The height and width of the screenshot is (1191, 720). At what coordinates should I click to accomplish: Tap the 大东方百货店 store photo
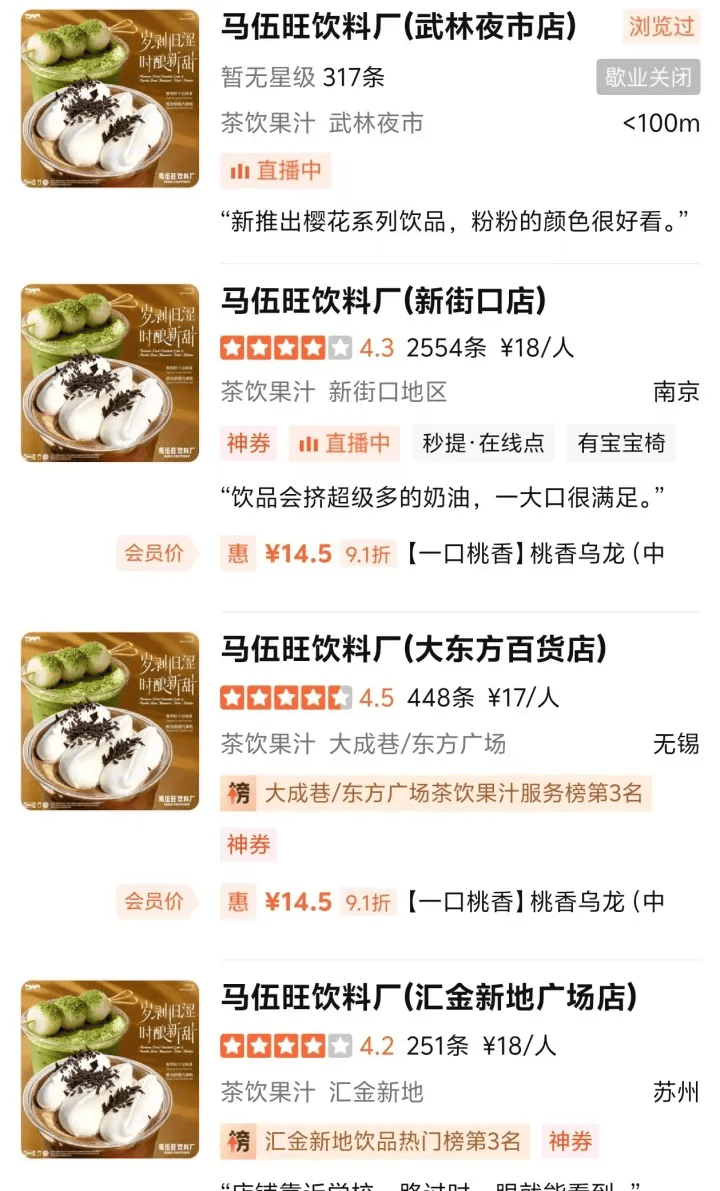(110, 720)
